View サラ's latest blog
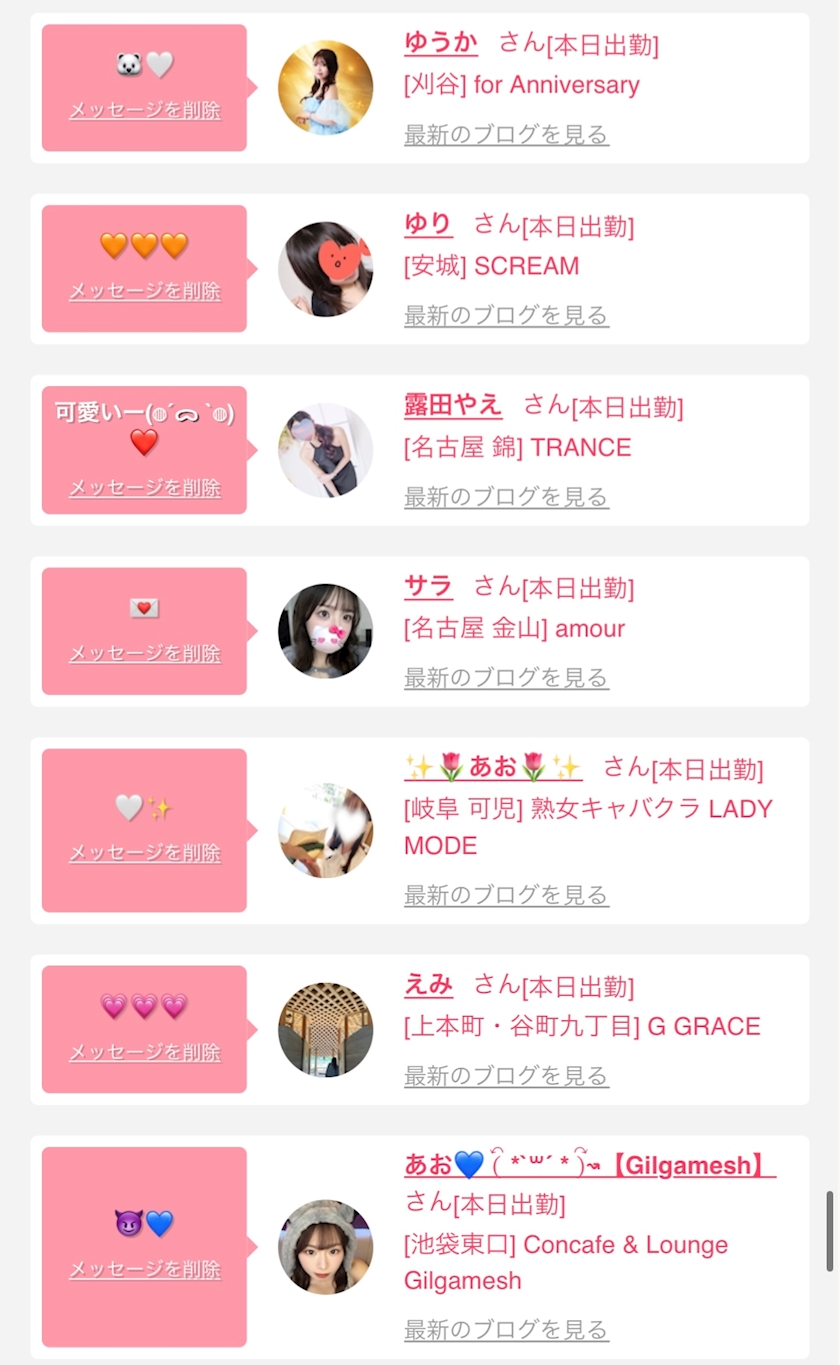This screenshot has width=840, height=1365. (x=506, y=677)
